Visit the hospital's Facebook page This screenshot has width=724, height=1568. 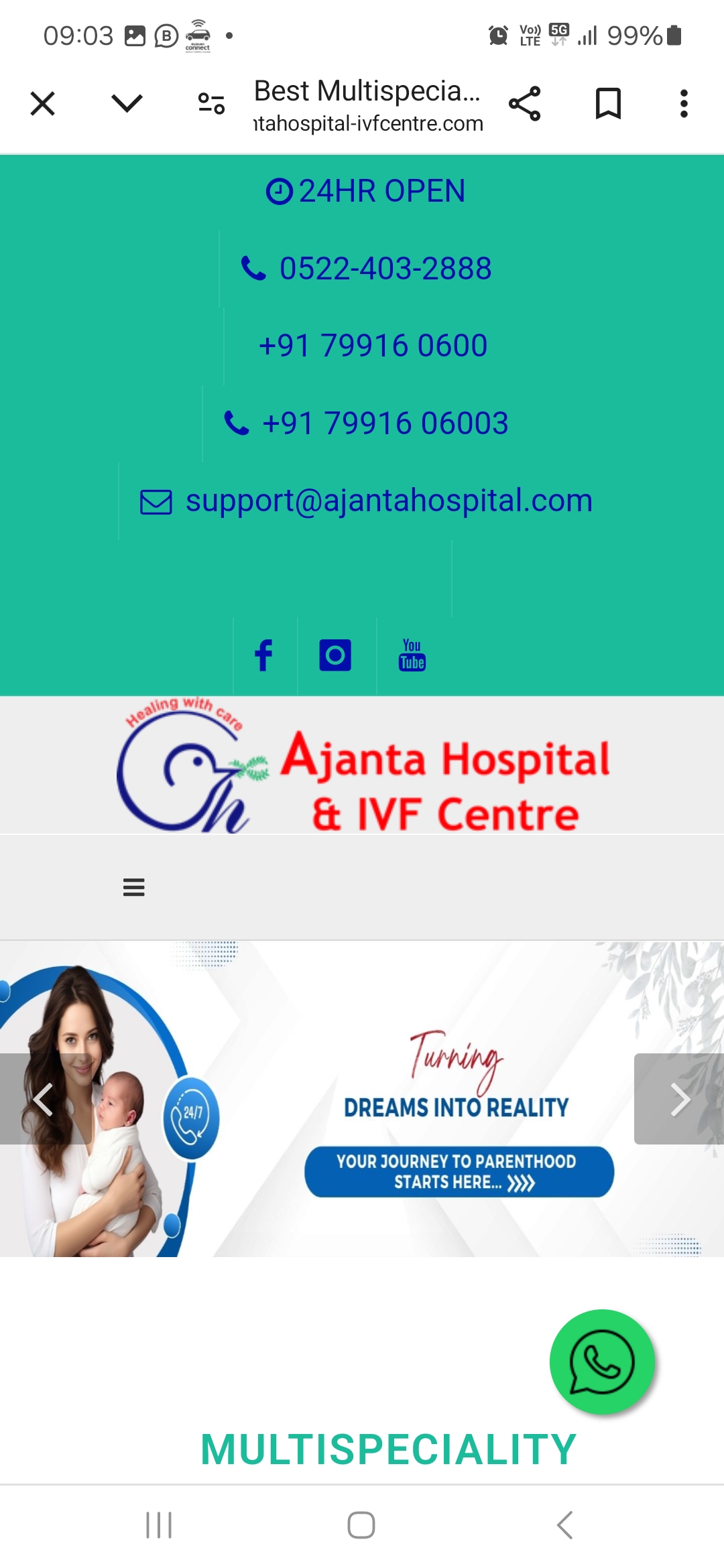tap(264, 655)
